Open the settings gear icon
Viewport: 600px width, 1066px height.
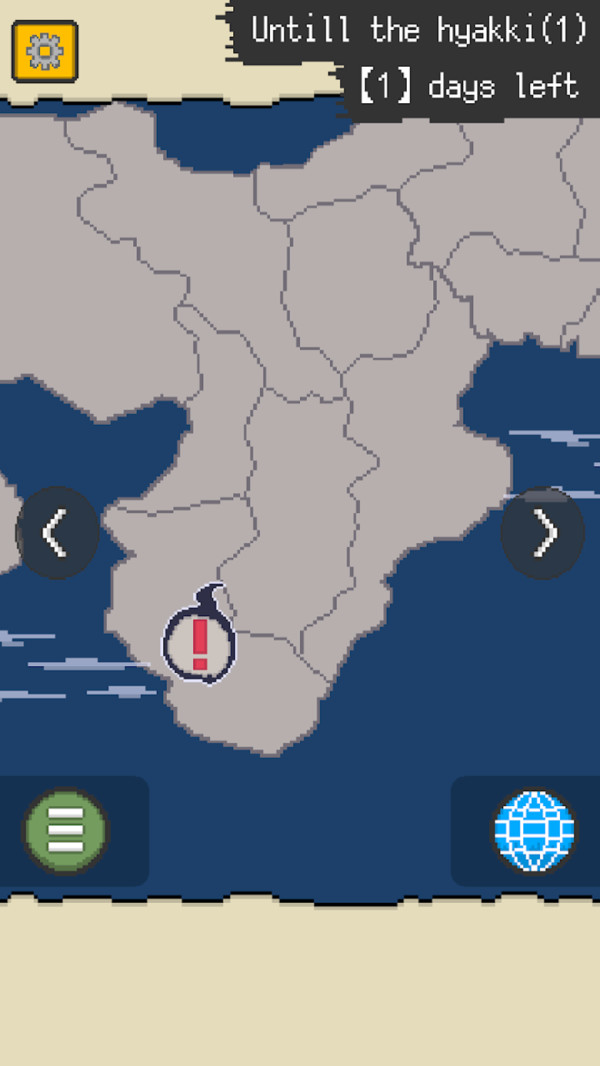point(45,50)
